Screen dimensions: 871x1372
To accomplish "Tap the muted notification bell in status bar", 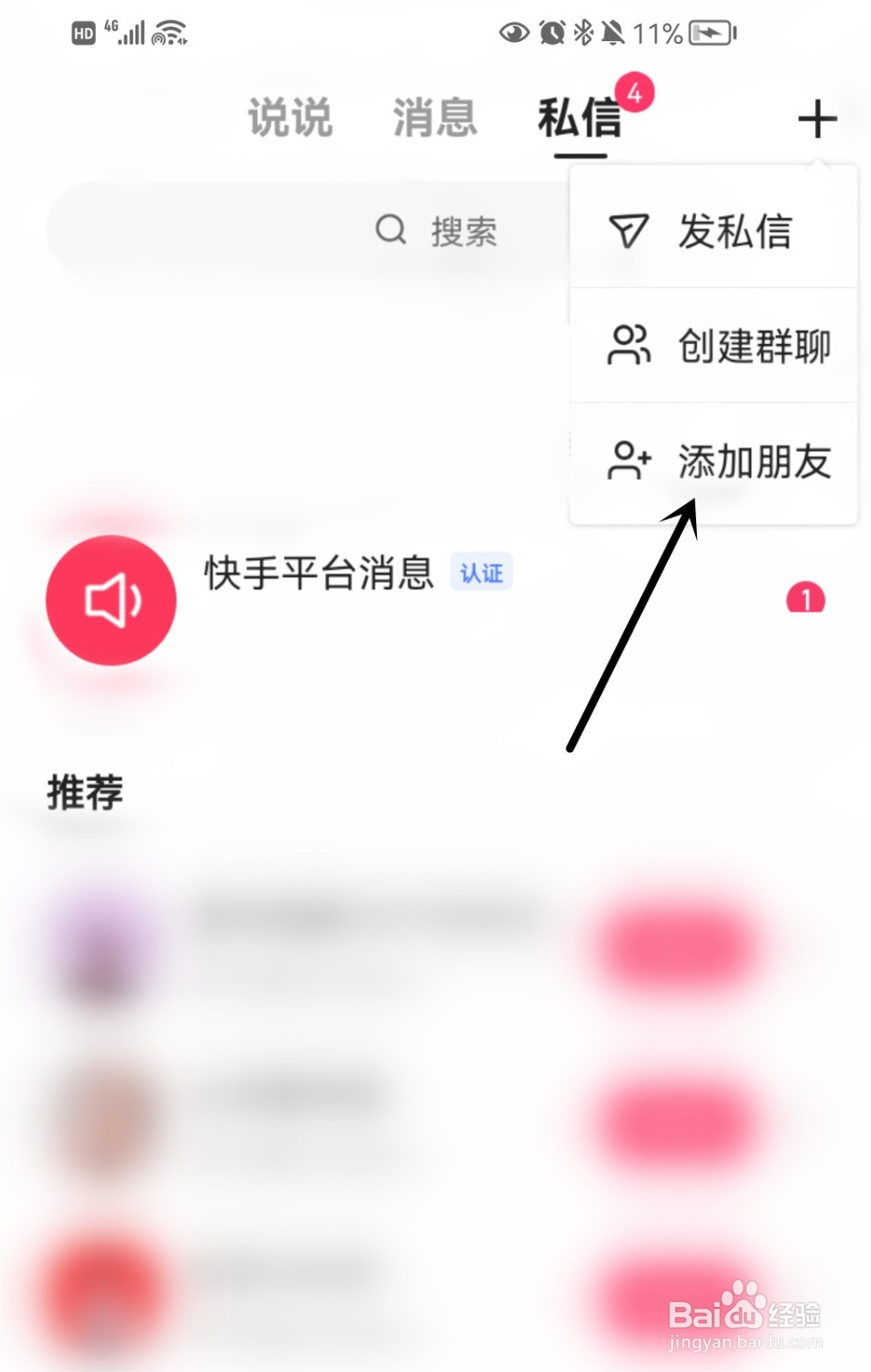I will (613, 33).
